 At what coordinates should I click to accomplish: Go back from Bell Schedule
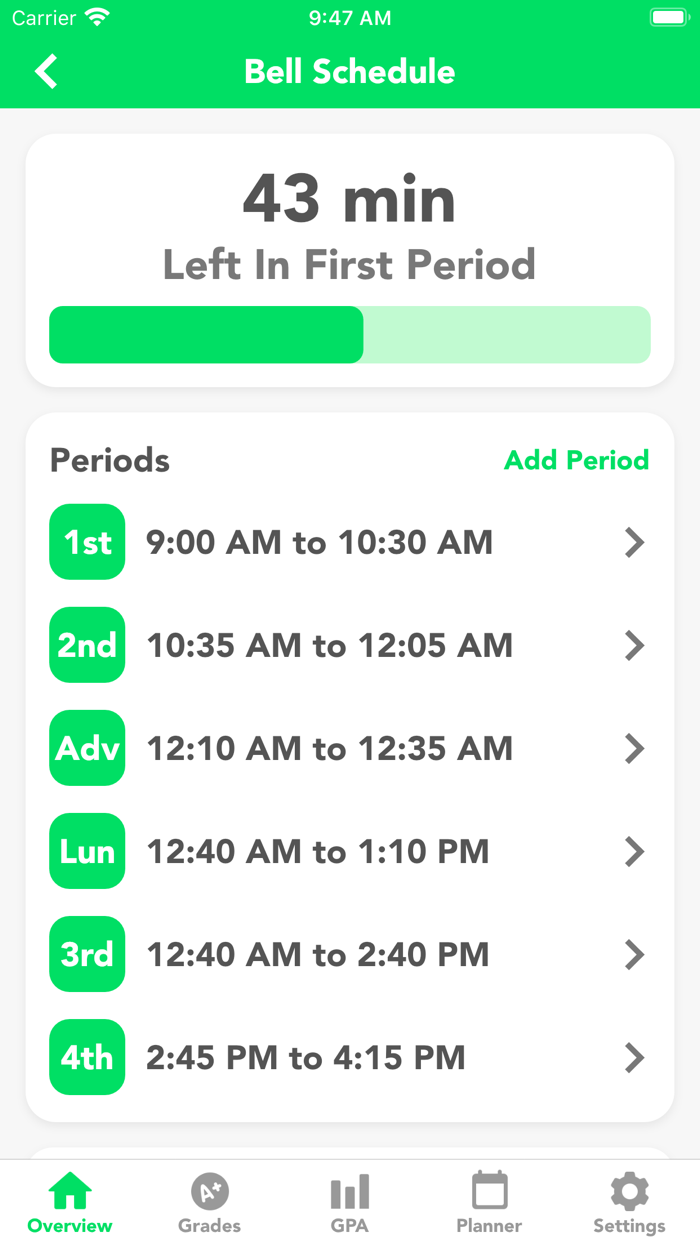pos(46,72)
